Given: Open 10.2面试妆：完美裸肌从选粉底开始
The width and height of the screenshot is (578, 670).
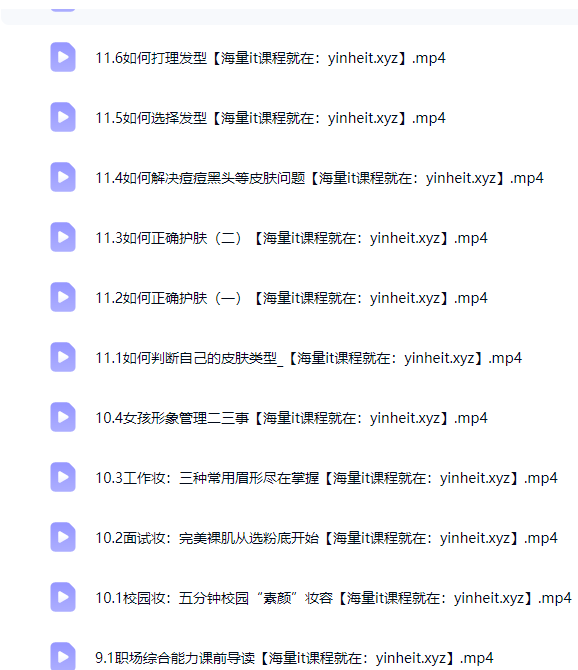Looking at the screenshot, I should pyautogui.click(x=326, y=538).
